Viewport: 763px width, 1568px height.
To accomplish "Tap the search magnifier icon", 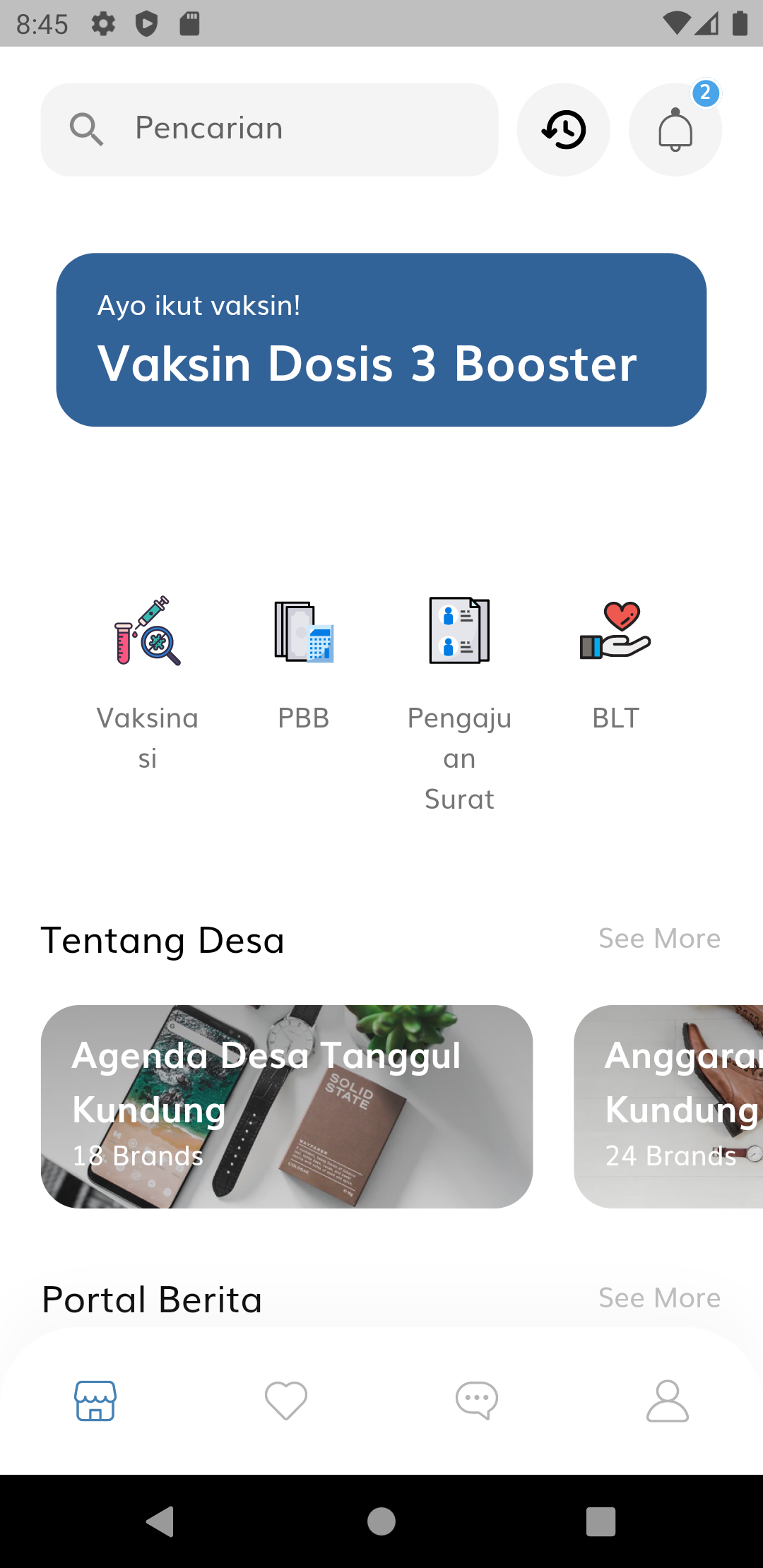I will 86,129.
